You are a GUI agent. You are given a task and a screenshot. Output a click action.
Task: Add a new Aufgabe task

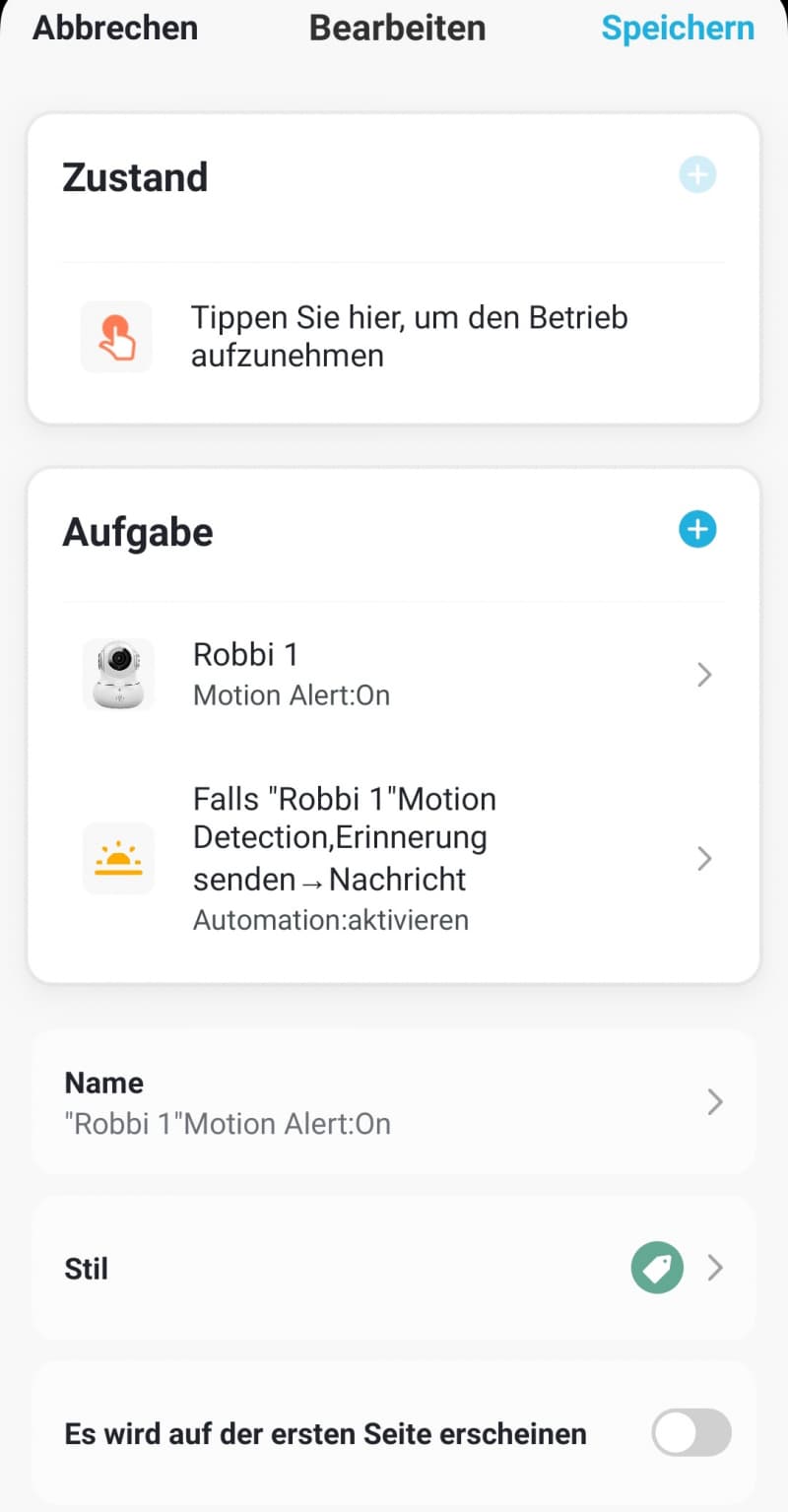click(x=697, y=530)
